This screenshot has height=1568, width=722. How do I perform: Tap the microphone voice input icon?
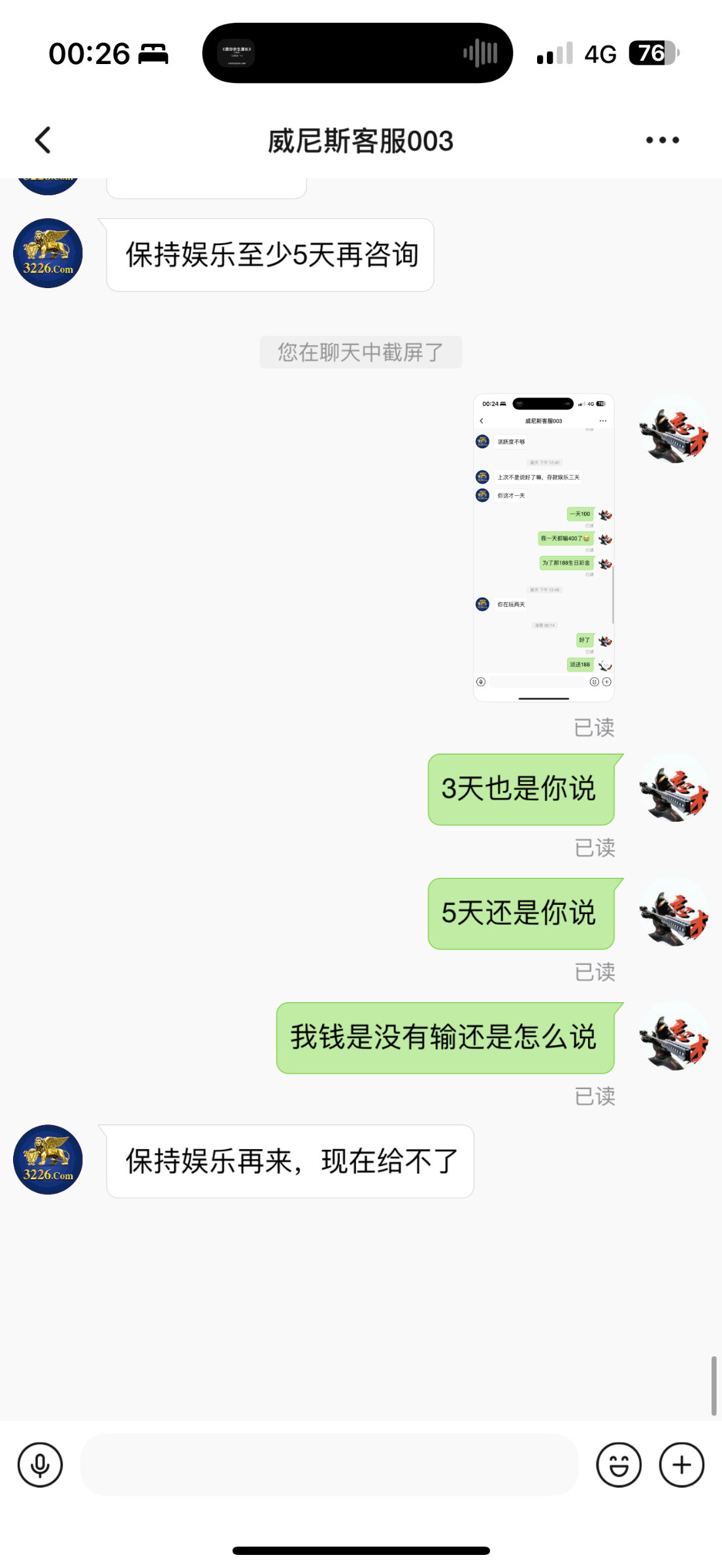click(40, 1465)
